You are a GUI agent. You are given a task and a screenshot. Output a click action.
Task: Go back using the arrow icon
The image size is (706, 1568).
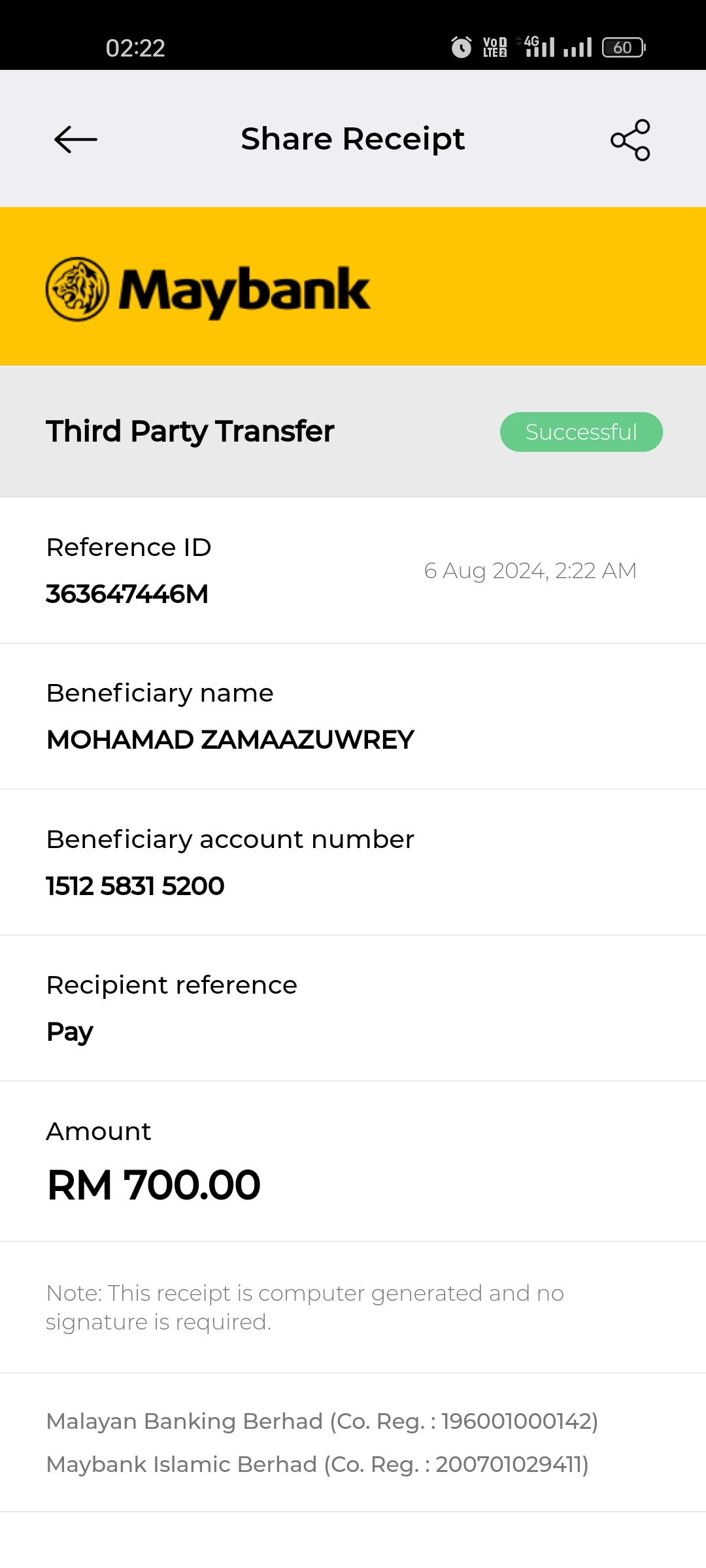coord(76,139)
